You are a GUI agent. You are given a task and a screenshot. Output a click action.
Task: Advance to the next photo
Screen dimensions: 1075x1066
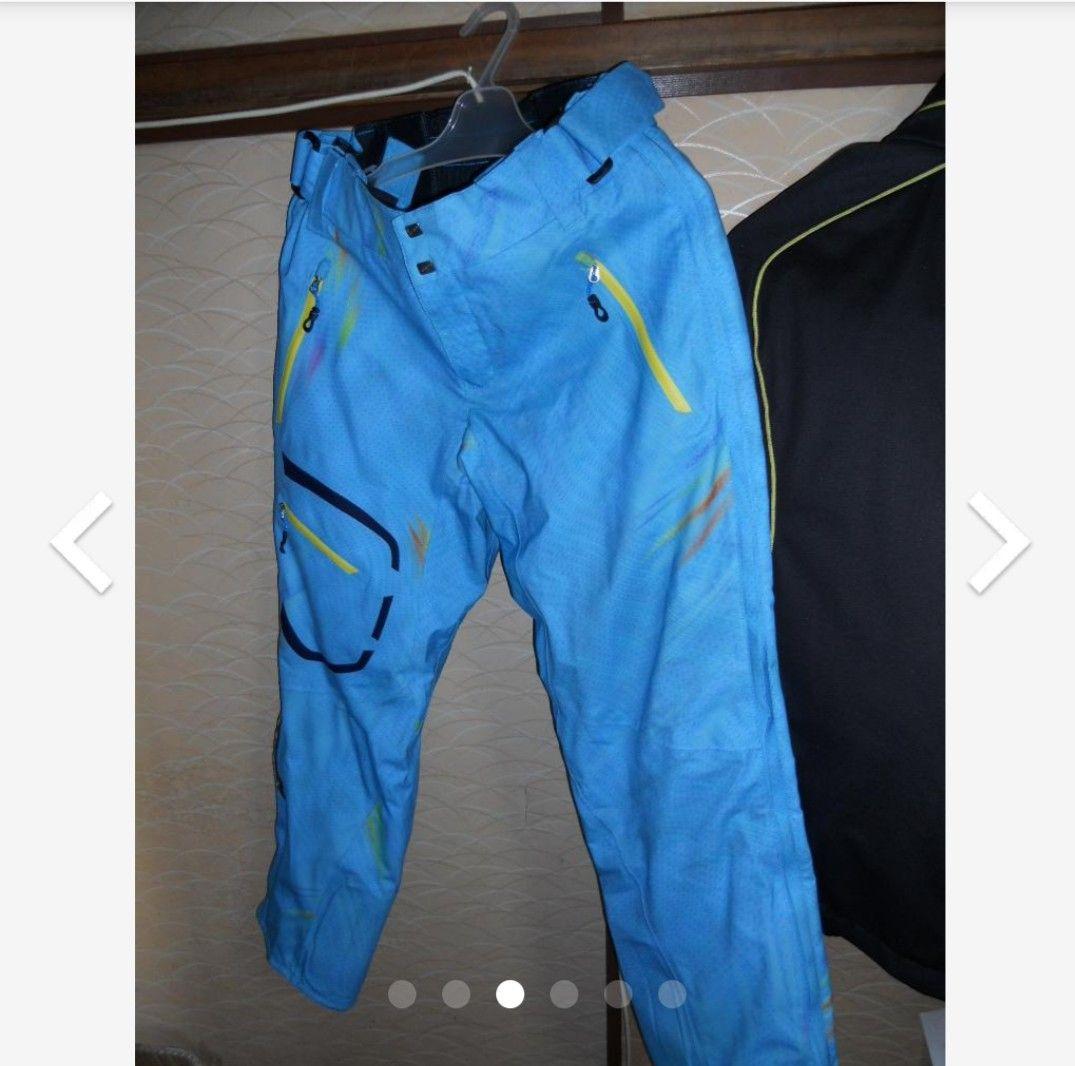coord(997,542)
